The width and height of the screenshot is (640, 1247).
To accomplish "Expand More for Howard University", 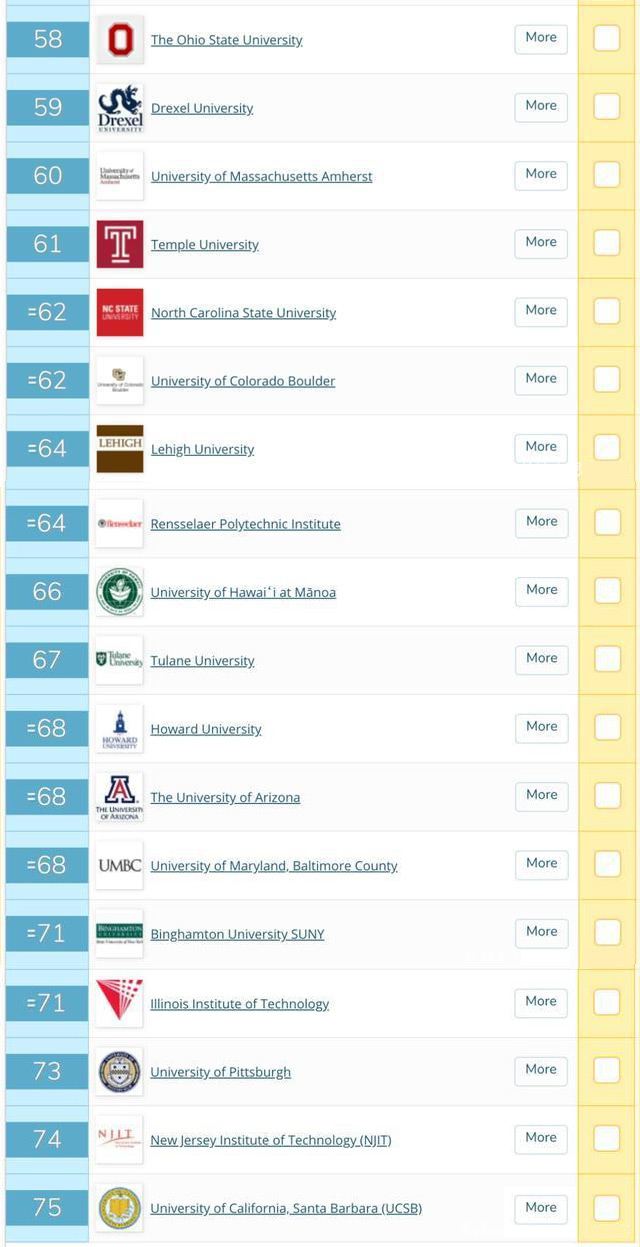I will pyautogui.click(x=541, y=727).
